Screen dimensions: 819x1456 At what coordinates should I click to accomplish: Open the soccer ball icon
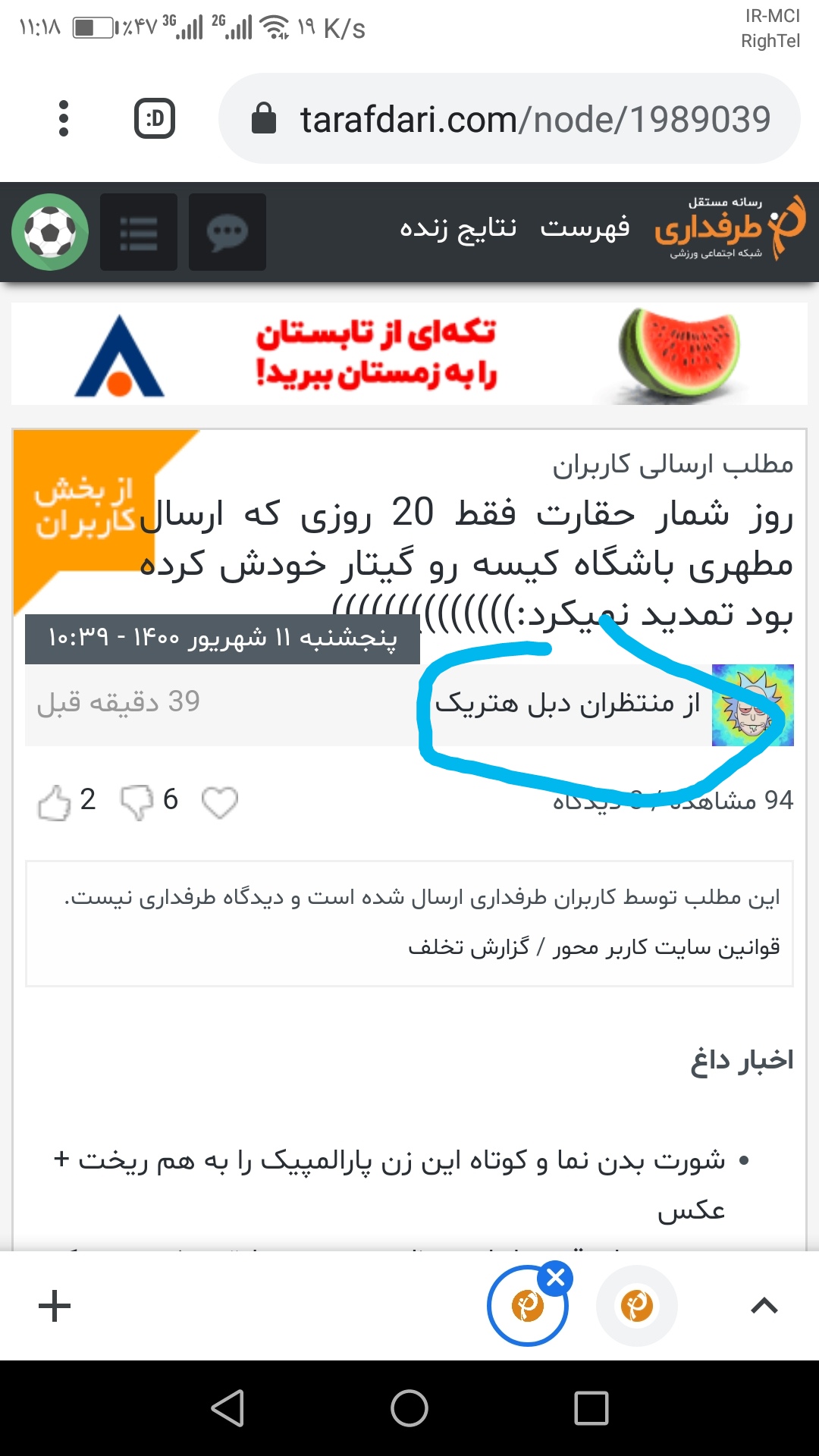[50, 232]
